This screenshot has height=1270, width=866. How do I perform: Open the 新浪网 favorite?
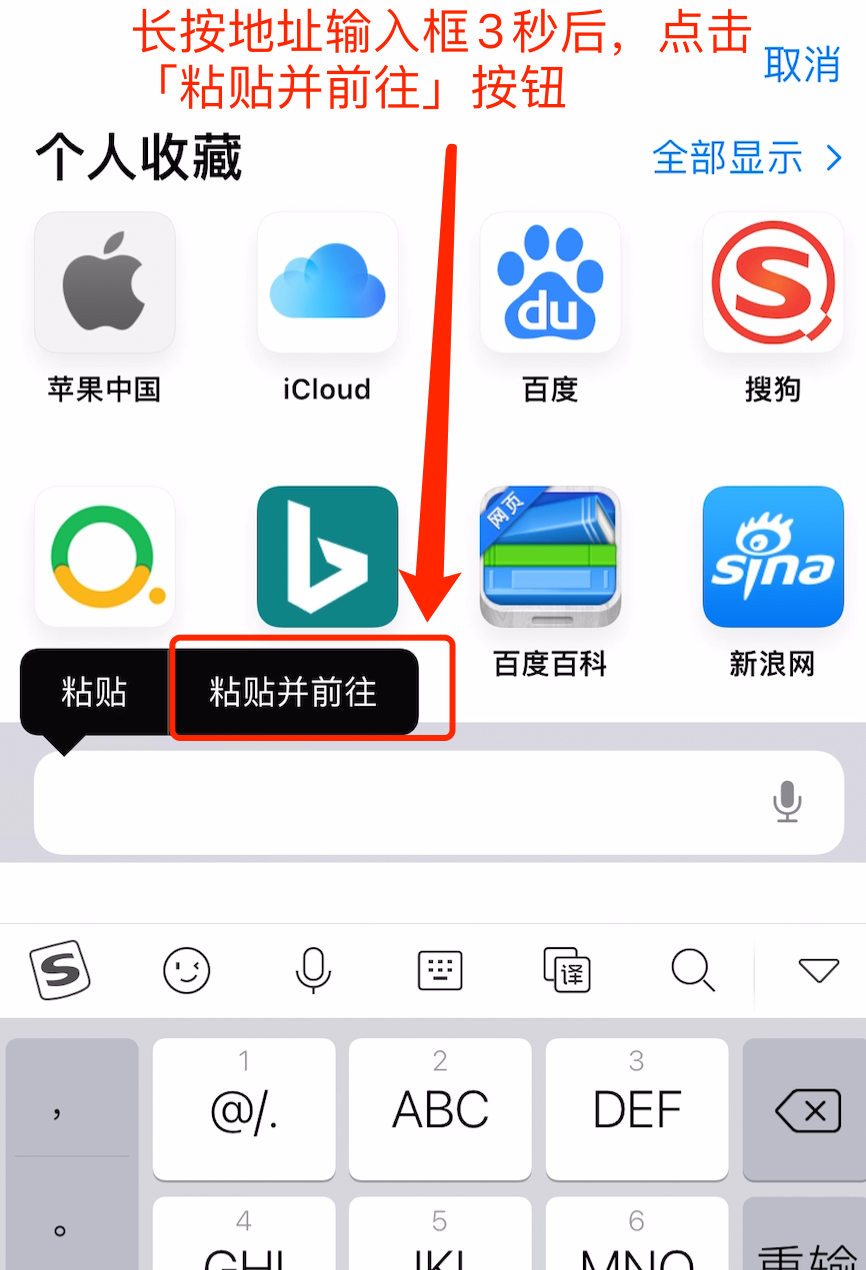773,556
